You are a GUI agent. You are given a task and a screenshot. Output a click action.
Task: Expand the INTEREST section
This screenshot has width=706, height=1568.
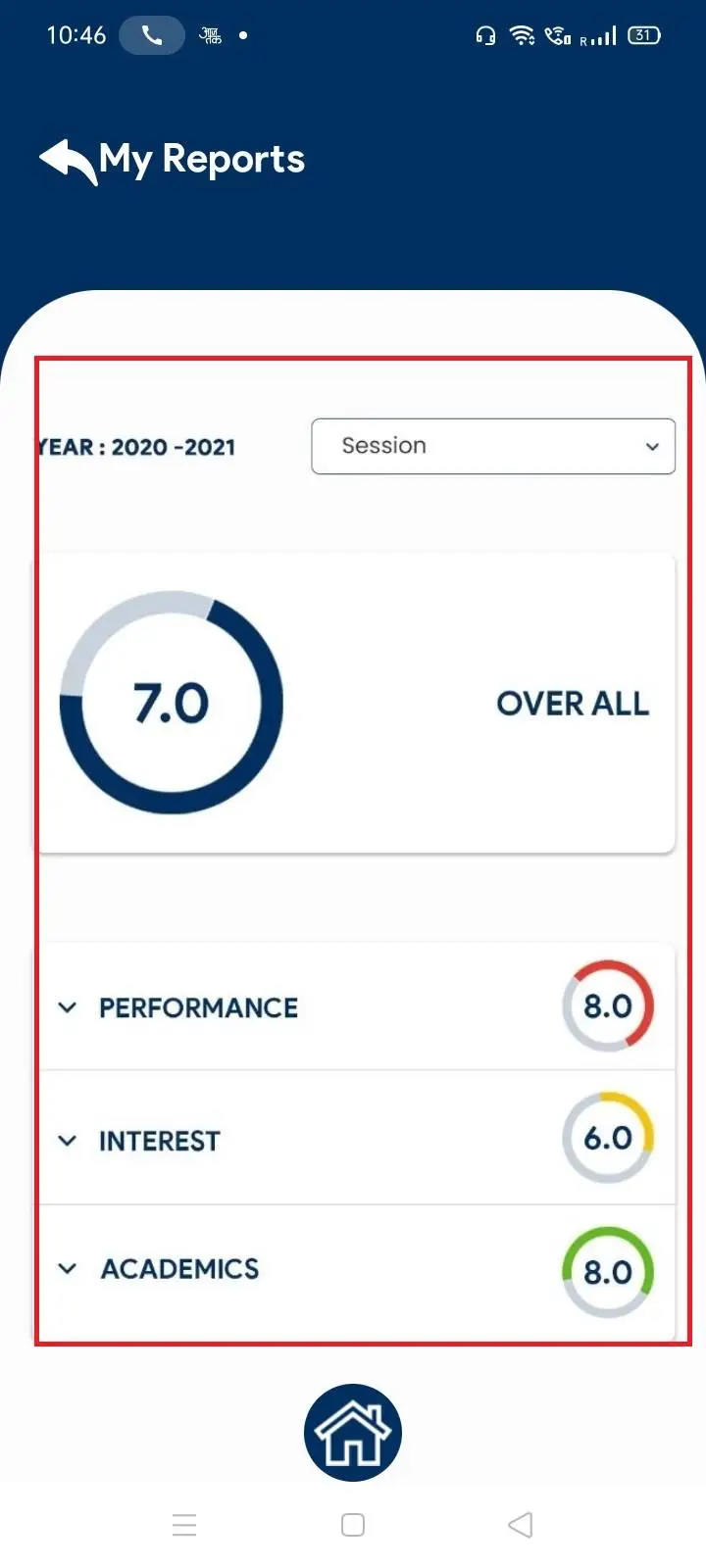[x=67, y=1141]
